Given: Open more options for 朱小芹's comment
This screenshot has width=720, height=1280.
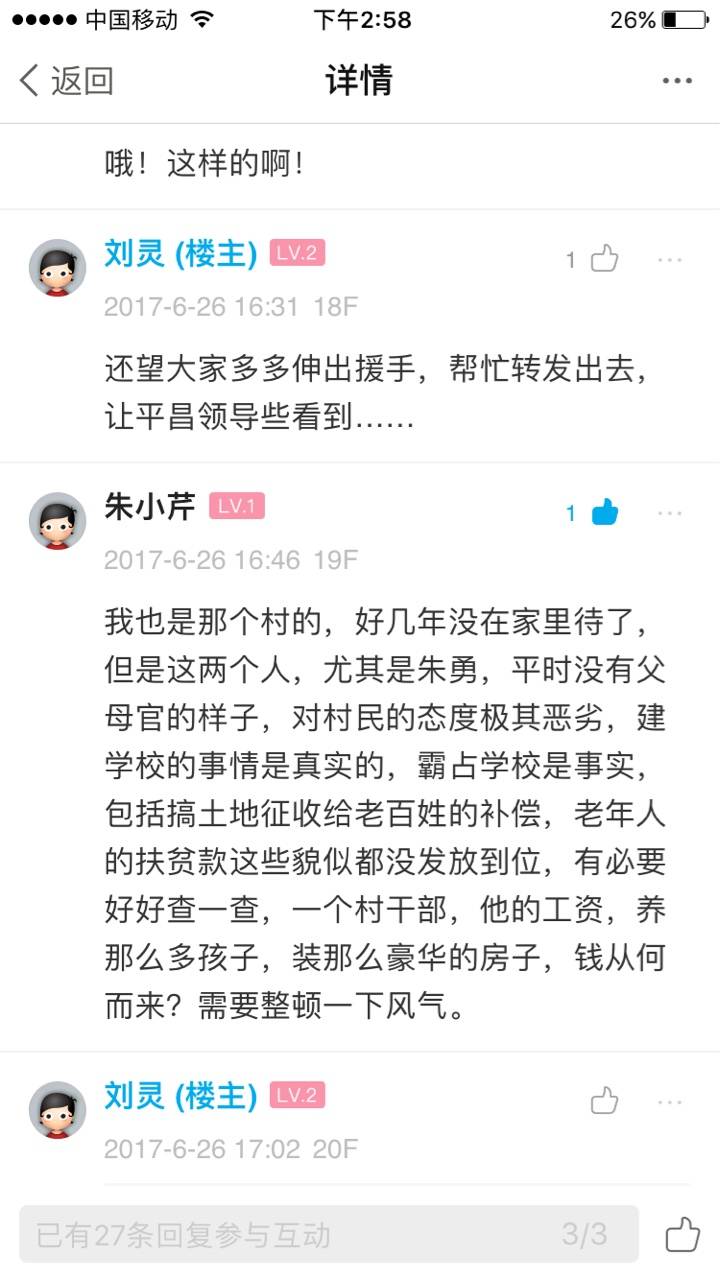Looking at the screenshot, I should click(x=669, y=512).
